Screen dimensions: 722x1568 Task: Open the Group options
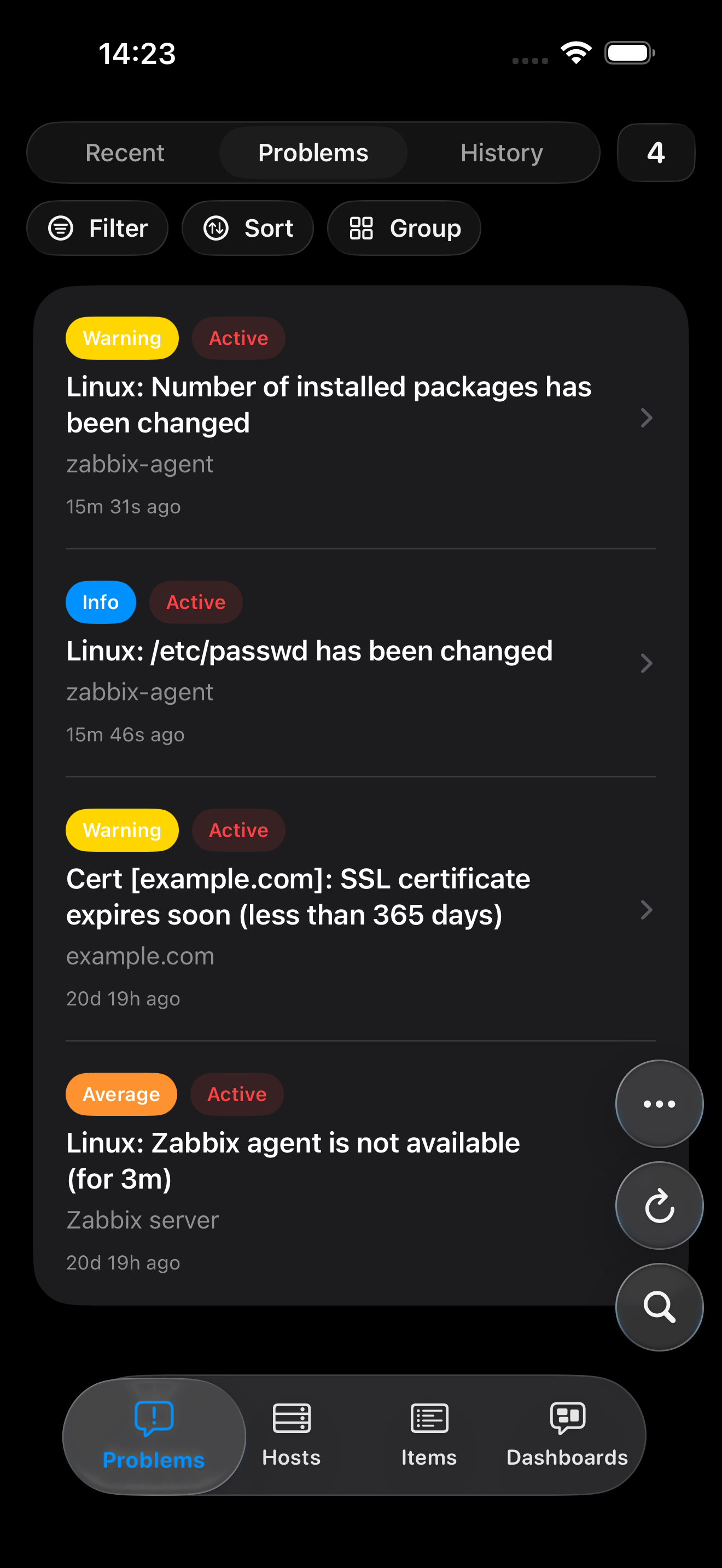pyautogui.click(x=404, y=229)
